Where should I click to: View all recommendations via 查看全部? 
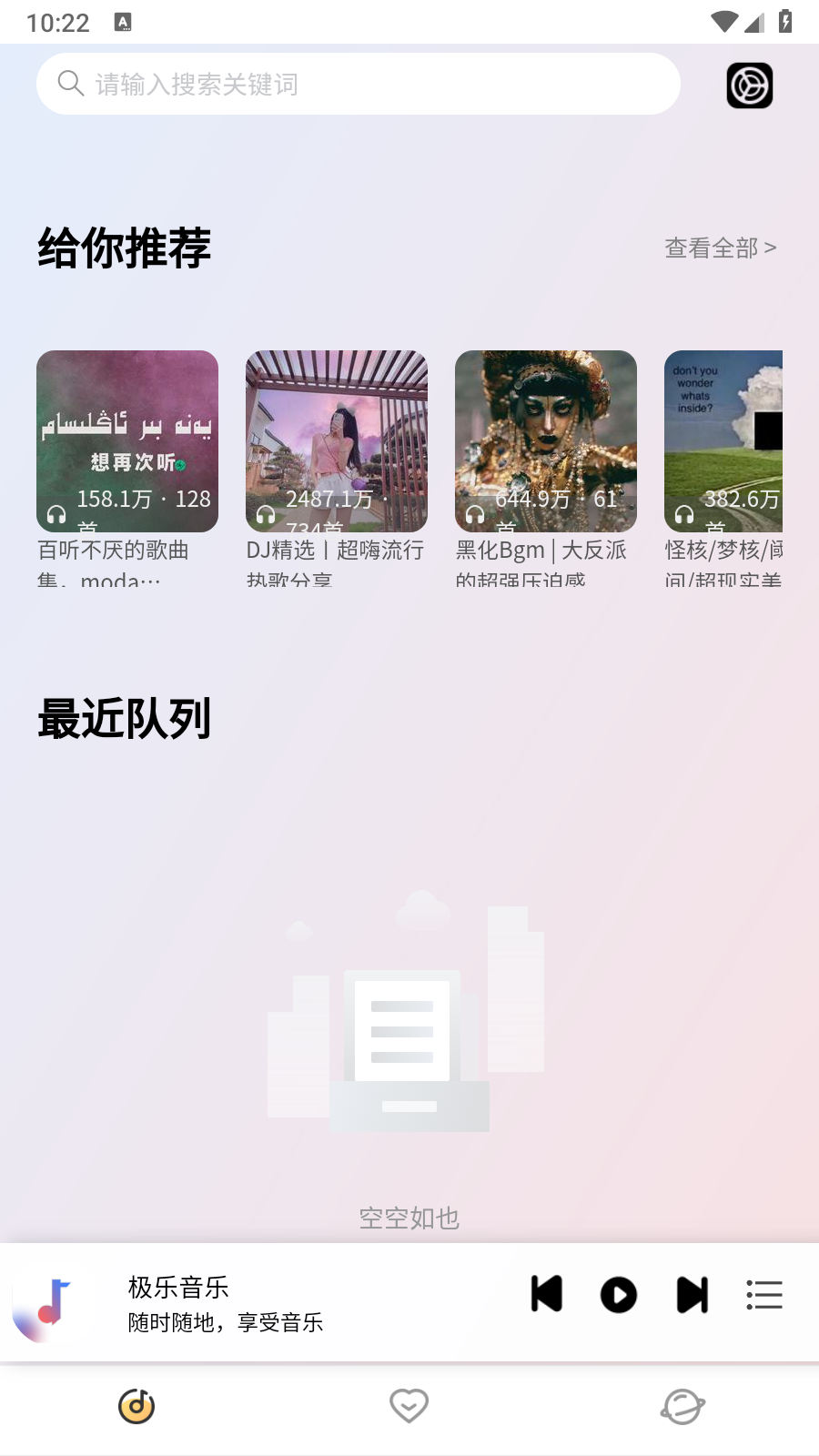point(720,248)
